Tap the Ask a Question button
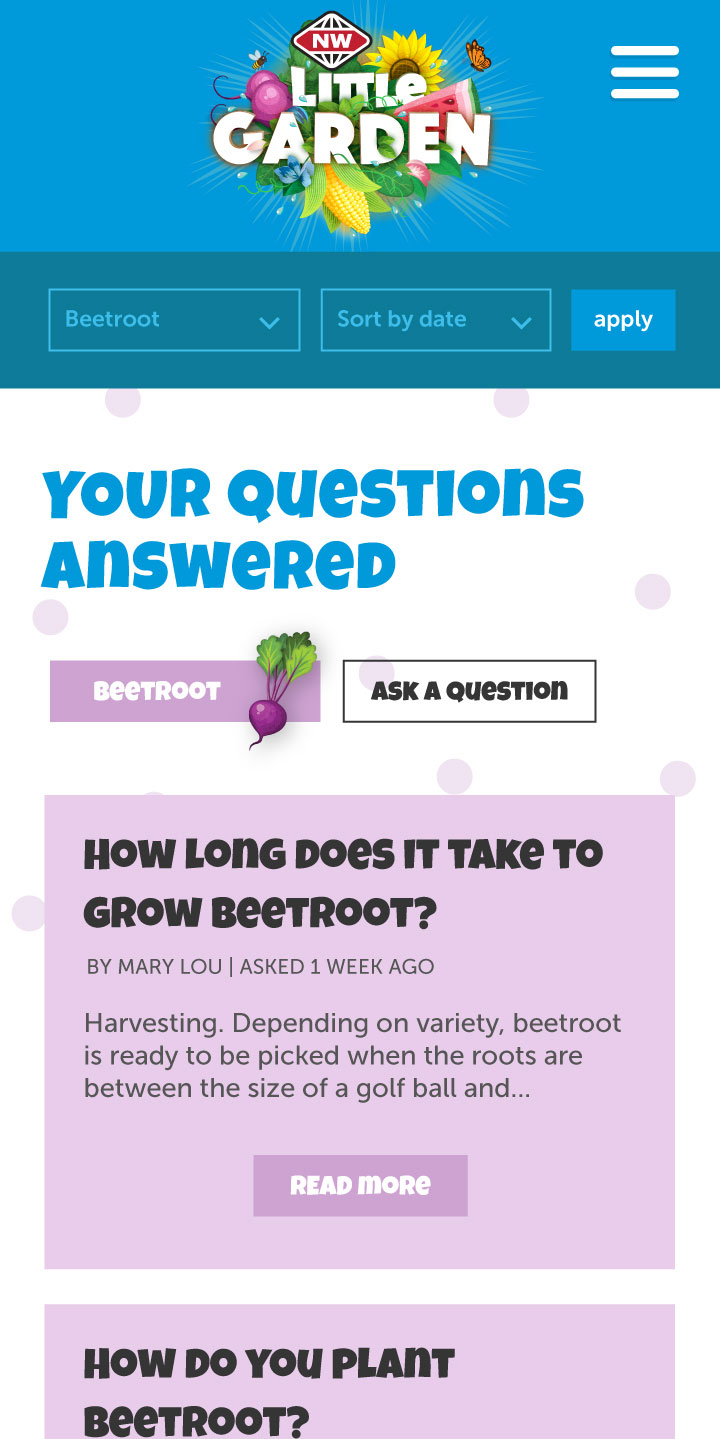The width and height of the screenshot is (720, 1439). pos(469,691)
